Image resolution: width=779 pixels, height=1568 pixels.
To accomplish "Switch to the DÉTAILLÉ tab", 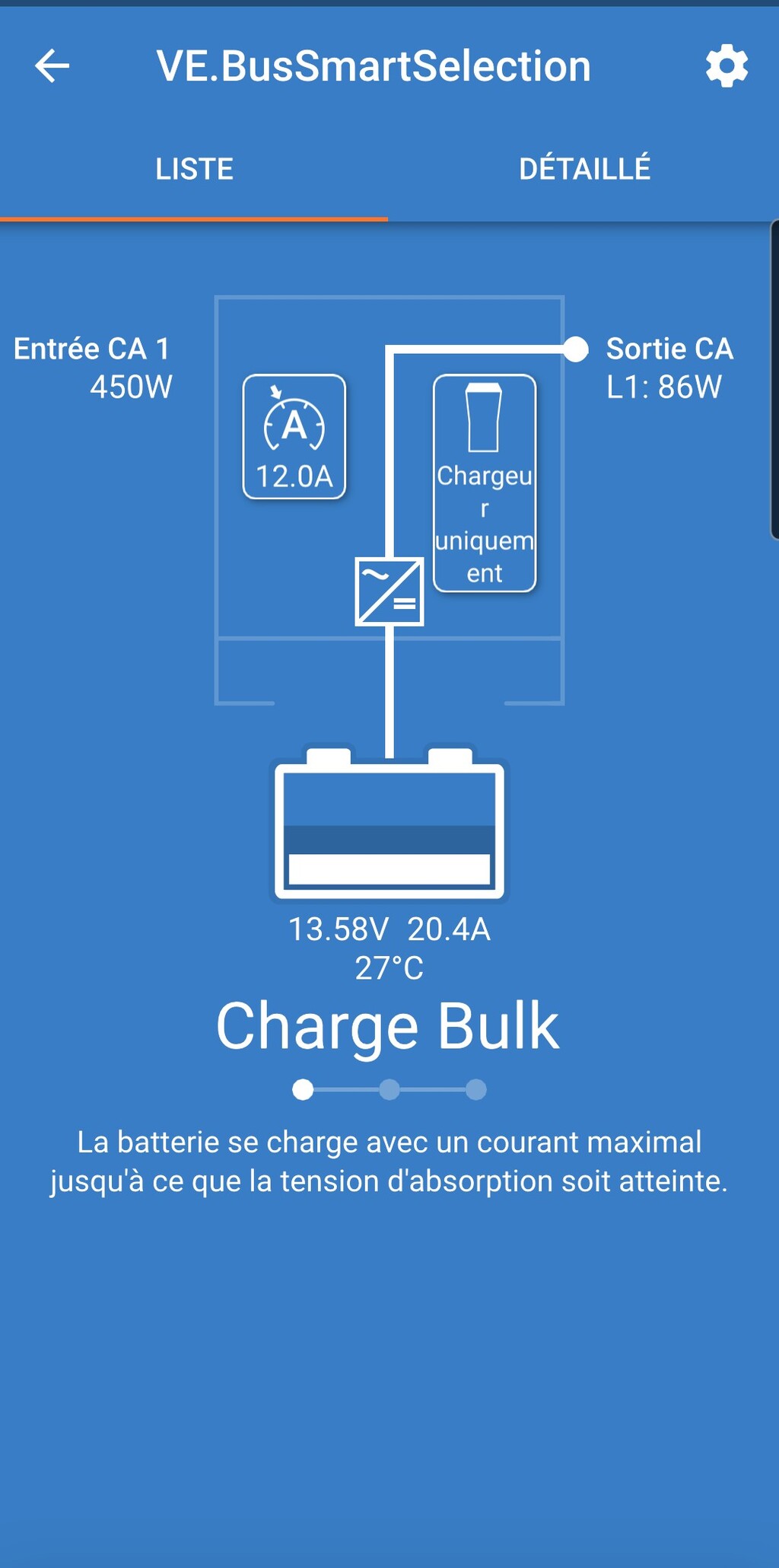I will click(x=584, y=169).
